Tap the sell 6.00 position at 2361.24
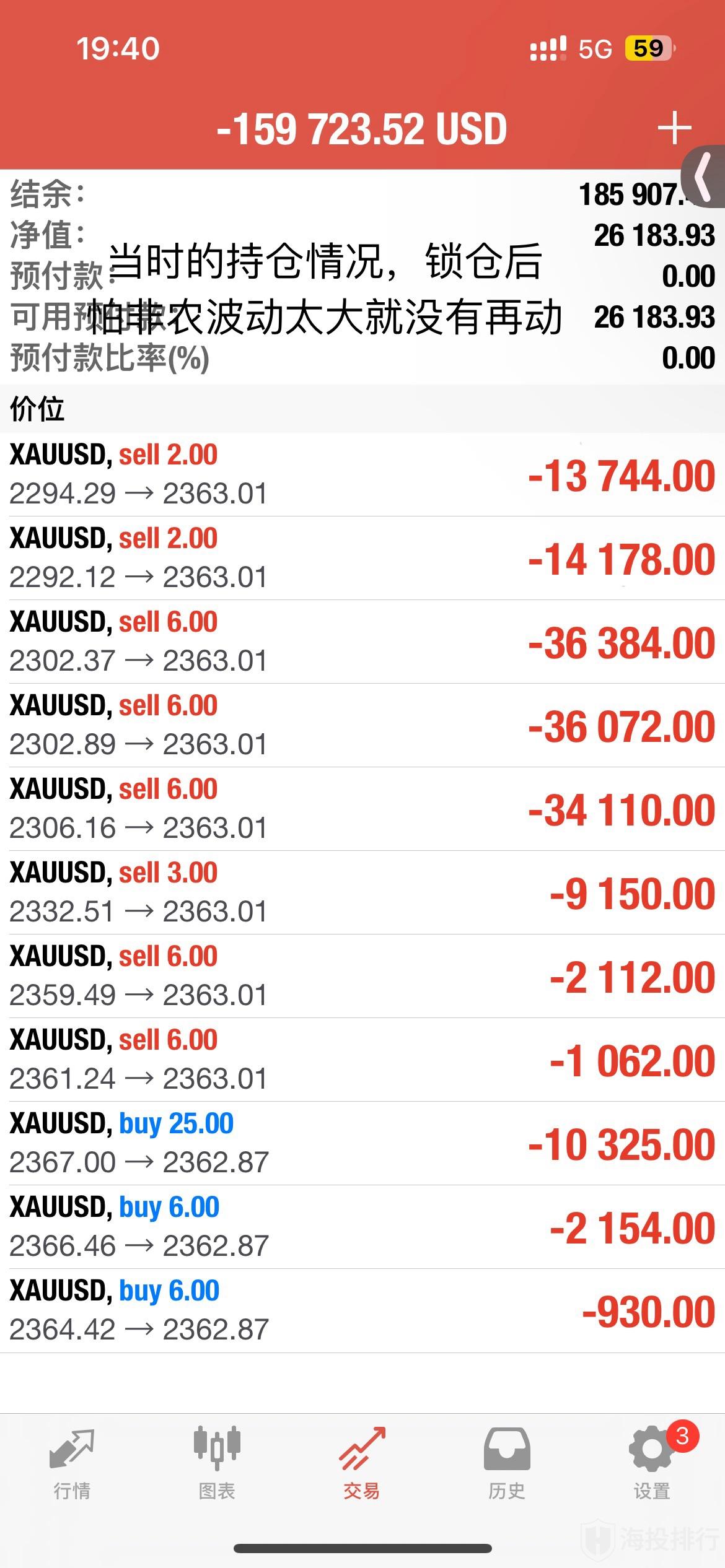 [362, 1060]
